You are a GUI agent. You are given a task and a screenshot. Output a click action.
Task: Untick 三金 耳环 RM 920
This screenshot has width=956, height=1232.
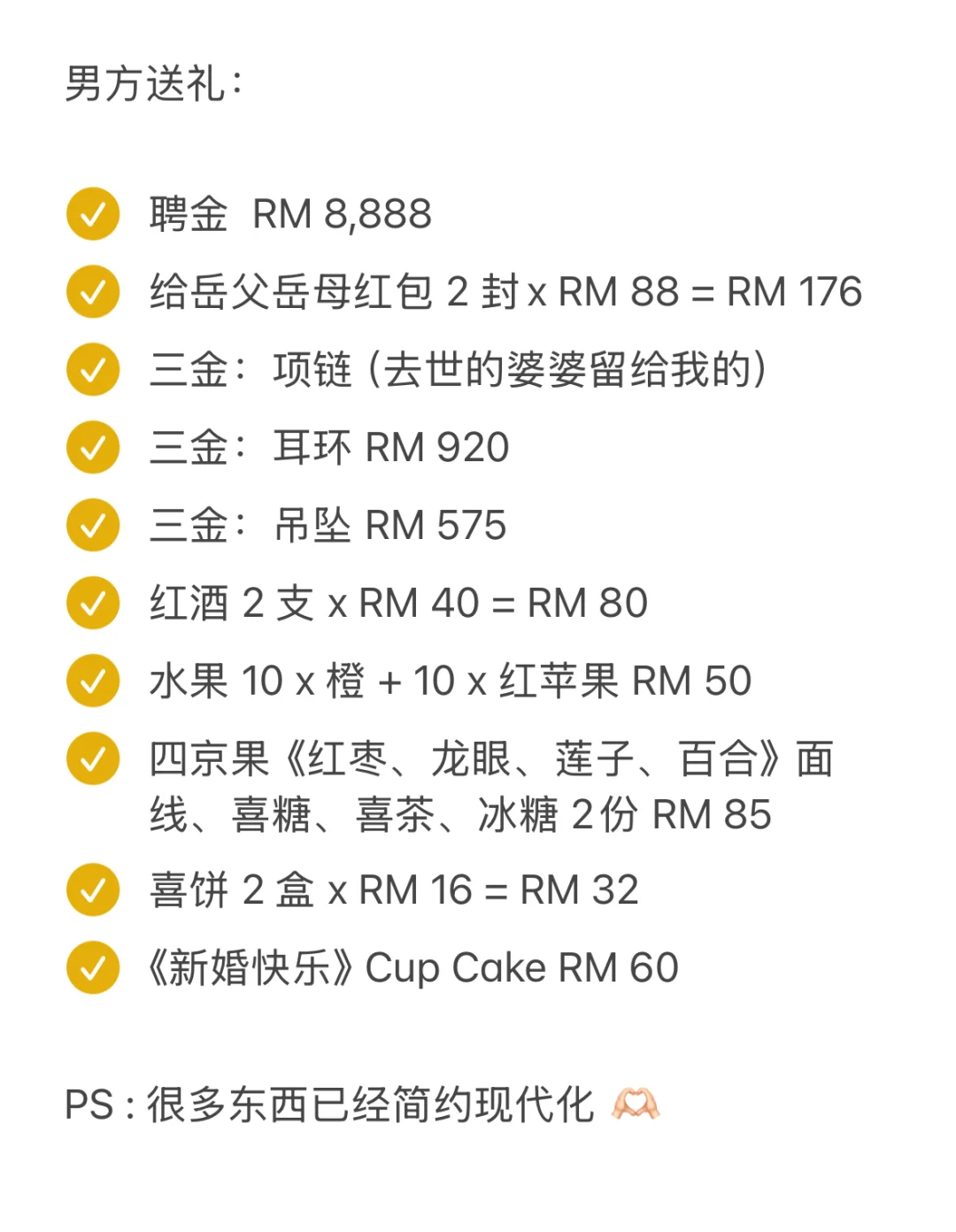tap(93, 448)
